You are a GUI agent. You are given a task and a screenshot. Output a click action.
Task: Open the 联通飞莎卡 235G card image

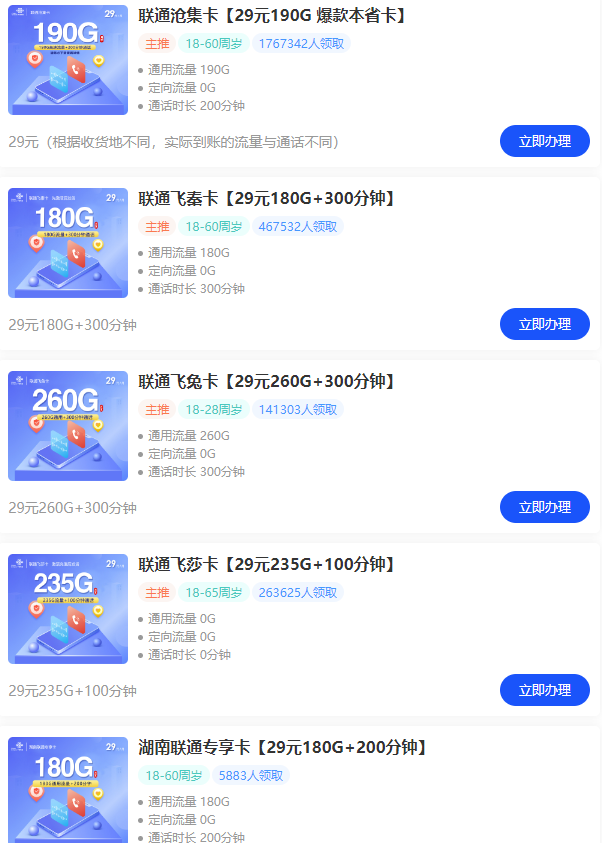pyautogui.click(x=68, y=609)
